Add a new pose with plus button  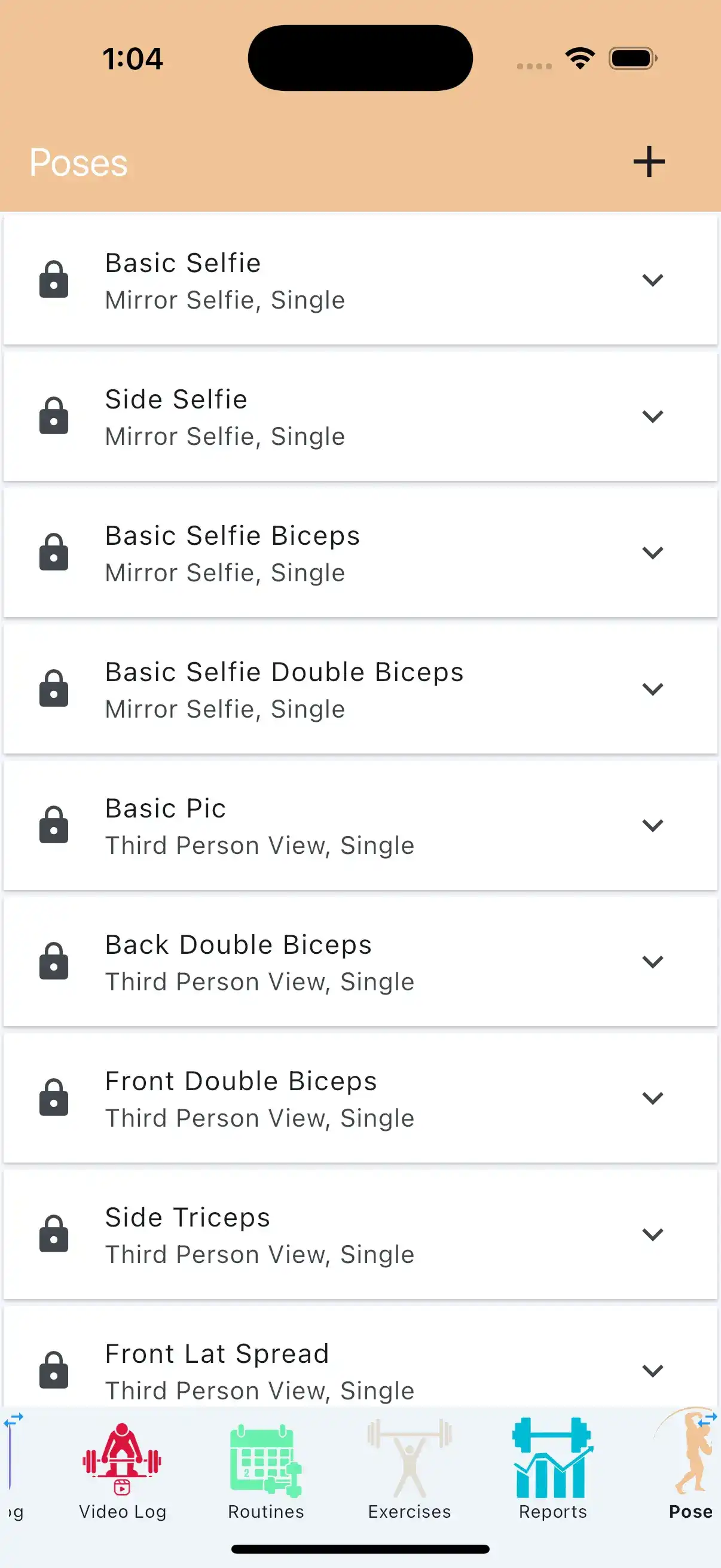649,161
